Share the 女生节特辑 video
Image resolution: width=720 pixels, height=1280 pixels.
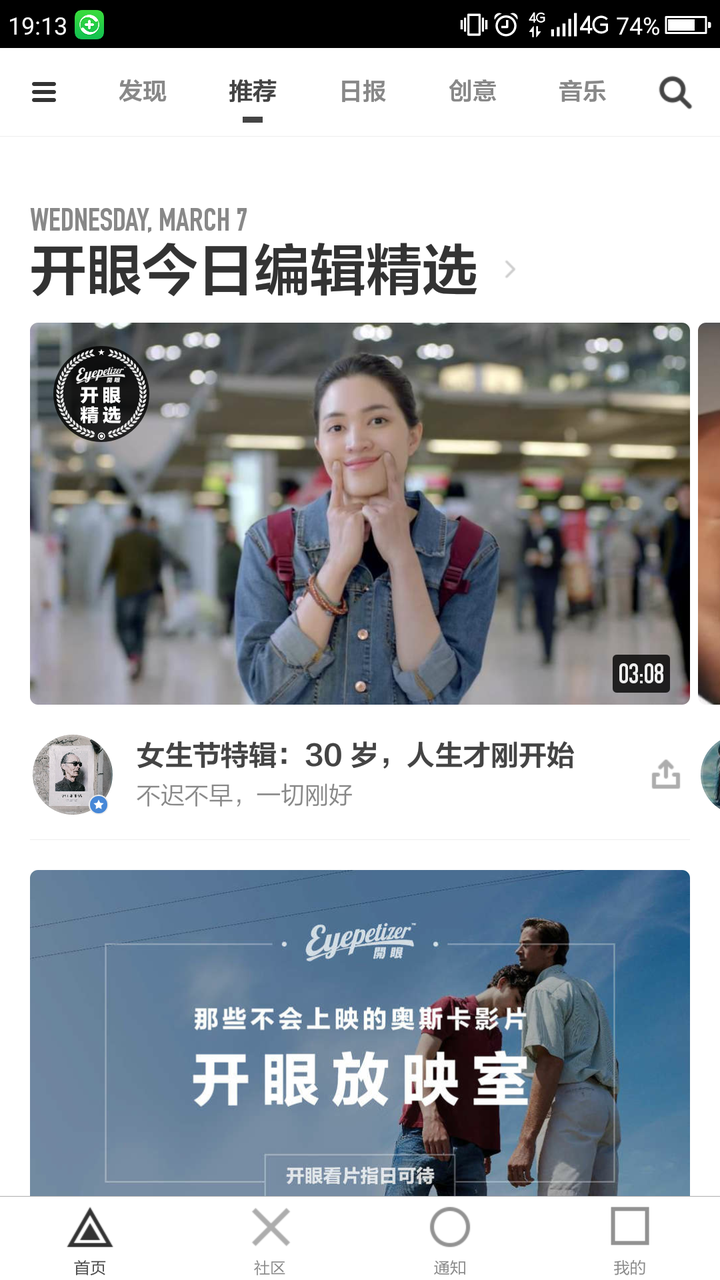click(x=665, y=774)
